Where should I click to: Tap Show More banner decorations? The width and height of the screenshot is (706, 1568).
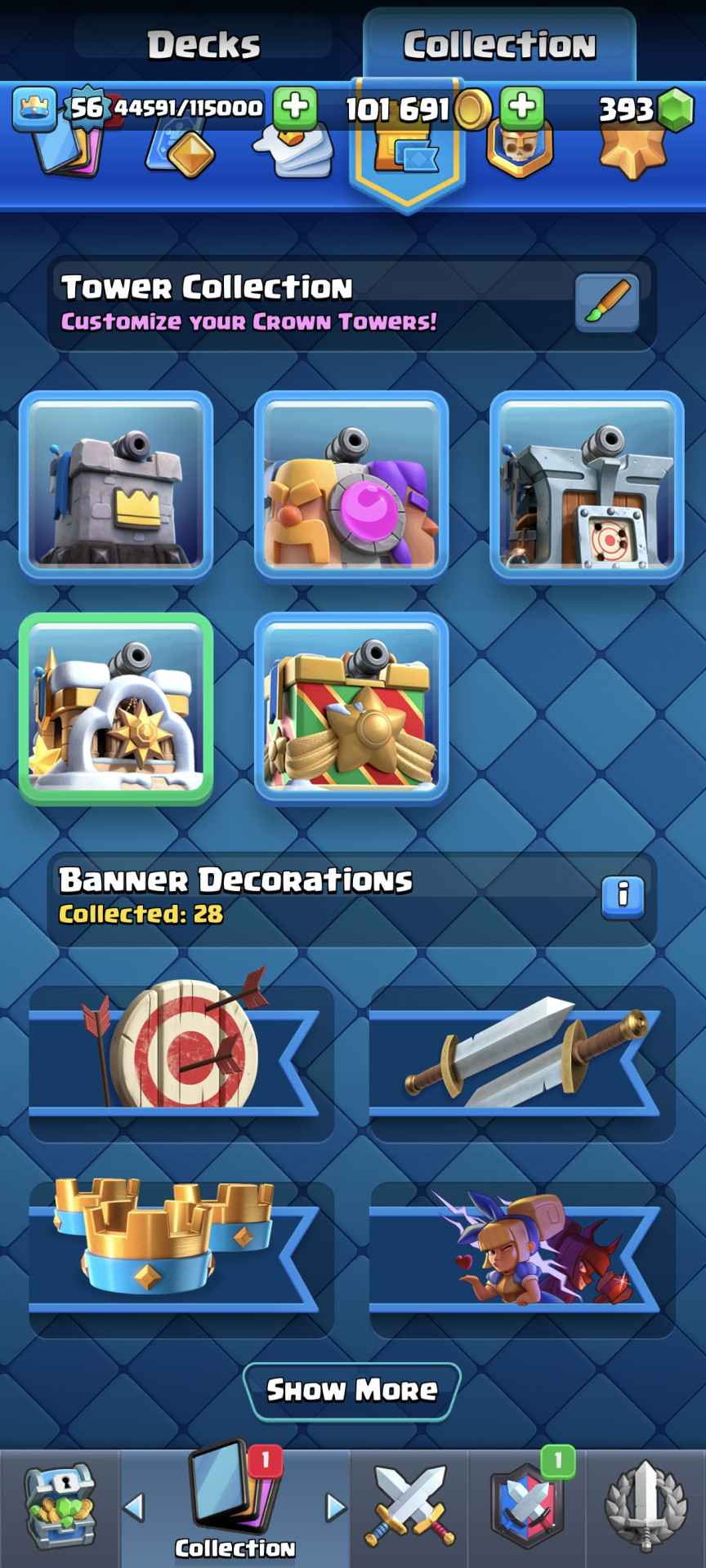(x=352, y=1390)
